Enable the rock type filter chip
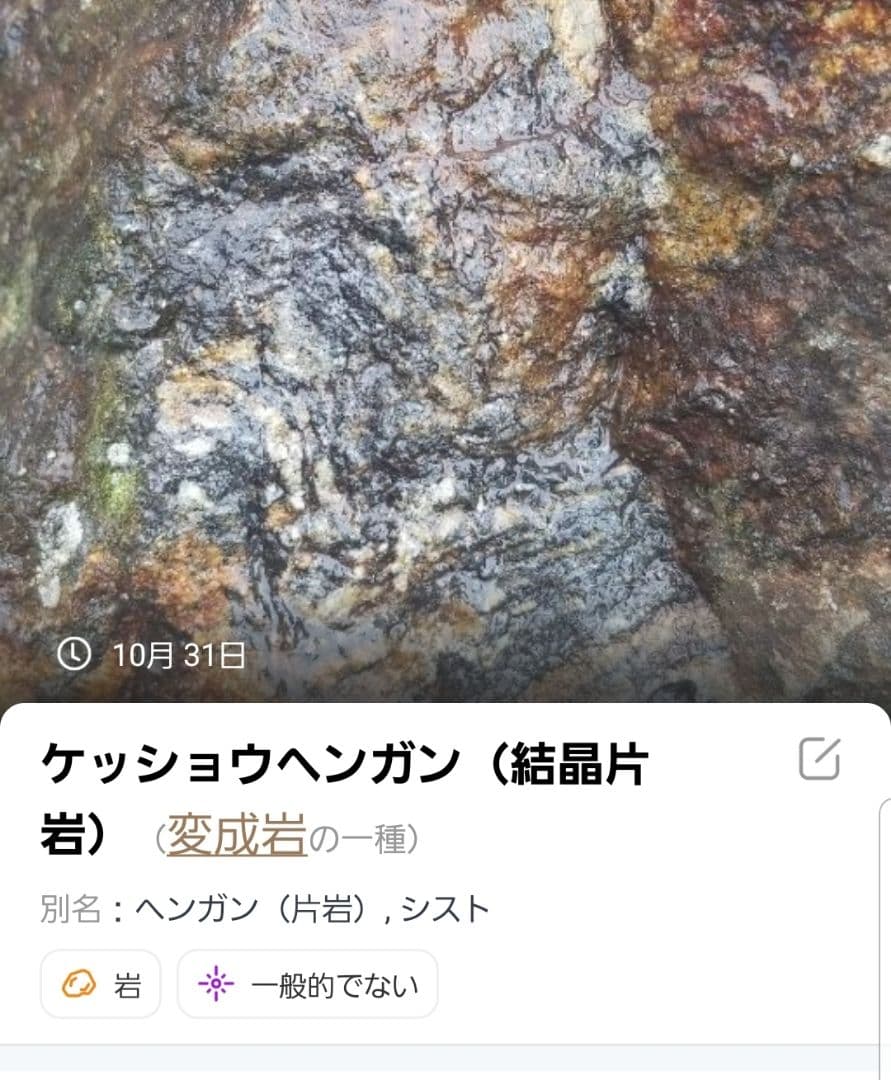891x1080 pixels. (x=100, y=984)
